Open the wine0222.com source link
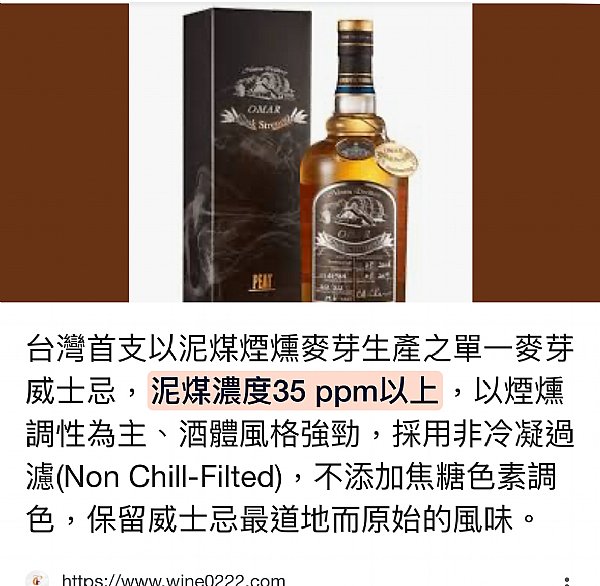This screenshot has width=600, height=586. click(173, 579)
